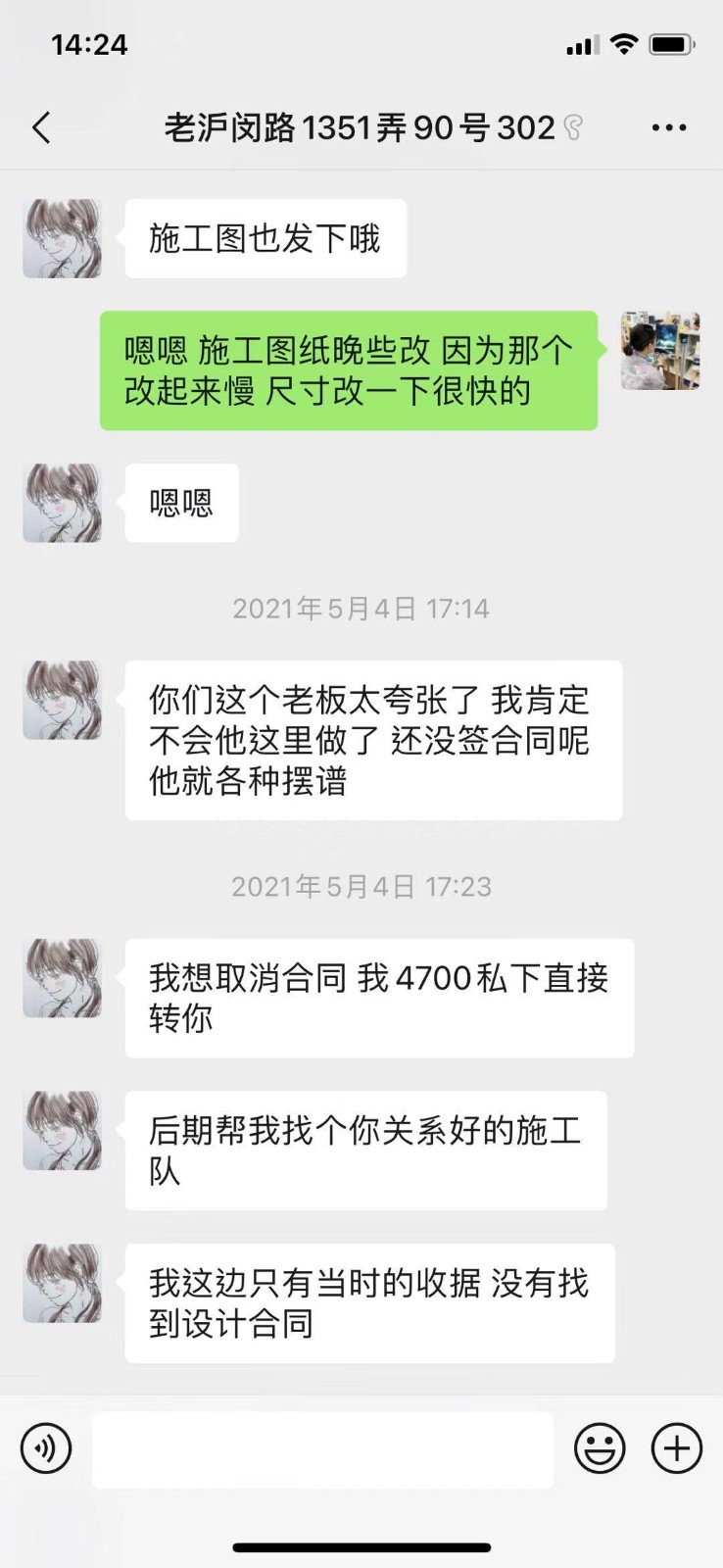Open the emoji sticker panel
Image resolution: width=723 pixels, height=1568 pixels.
pyautogui.click(x=600, y=1448)
